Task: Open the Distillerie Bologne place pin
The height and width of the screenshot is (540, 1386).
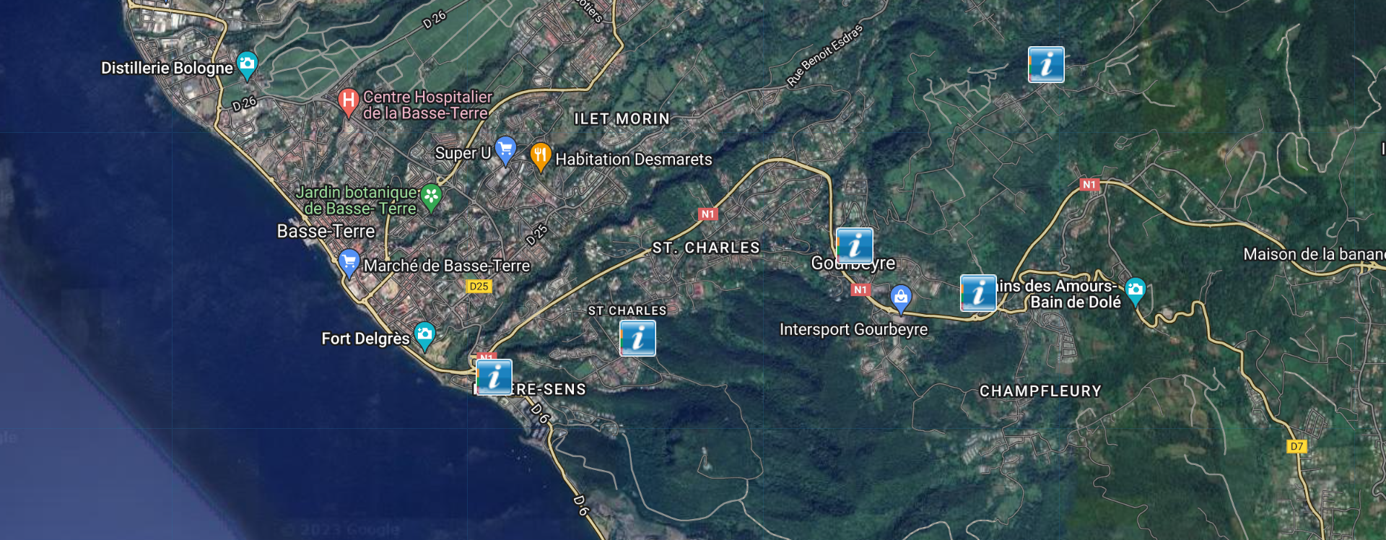Action: pos(247,66)
